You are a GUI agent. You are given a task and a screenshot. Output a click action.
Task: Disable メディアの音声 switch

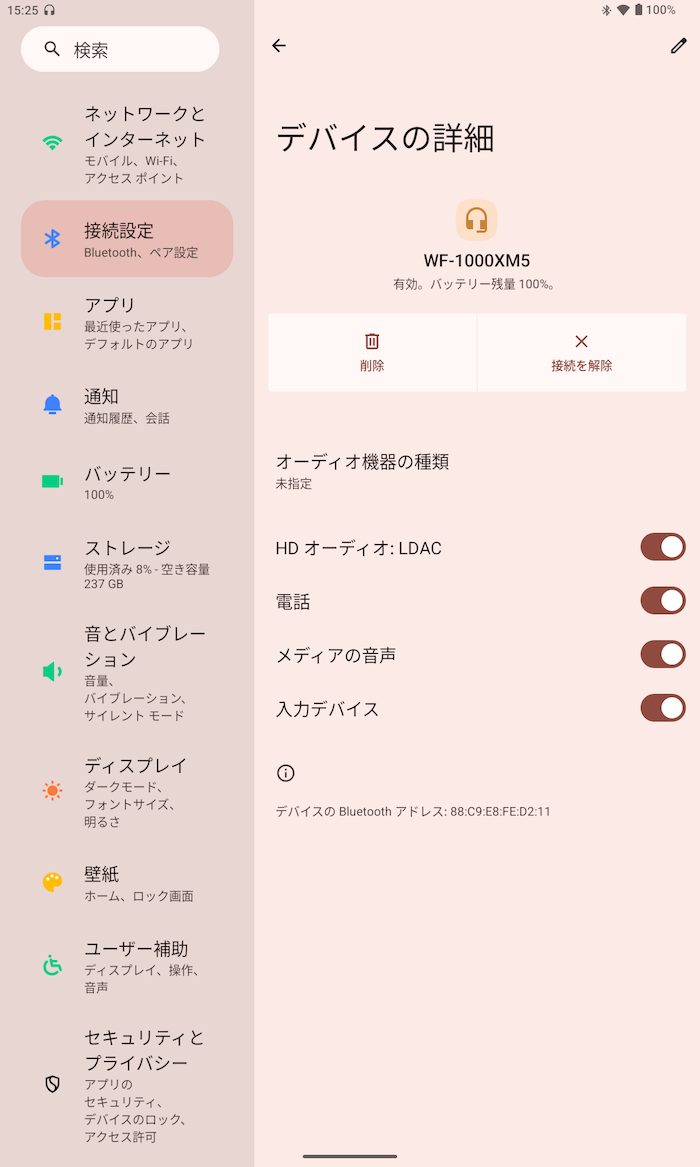(663, 654)
